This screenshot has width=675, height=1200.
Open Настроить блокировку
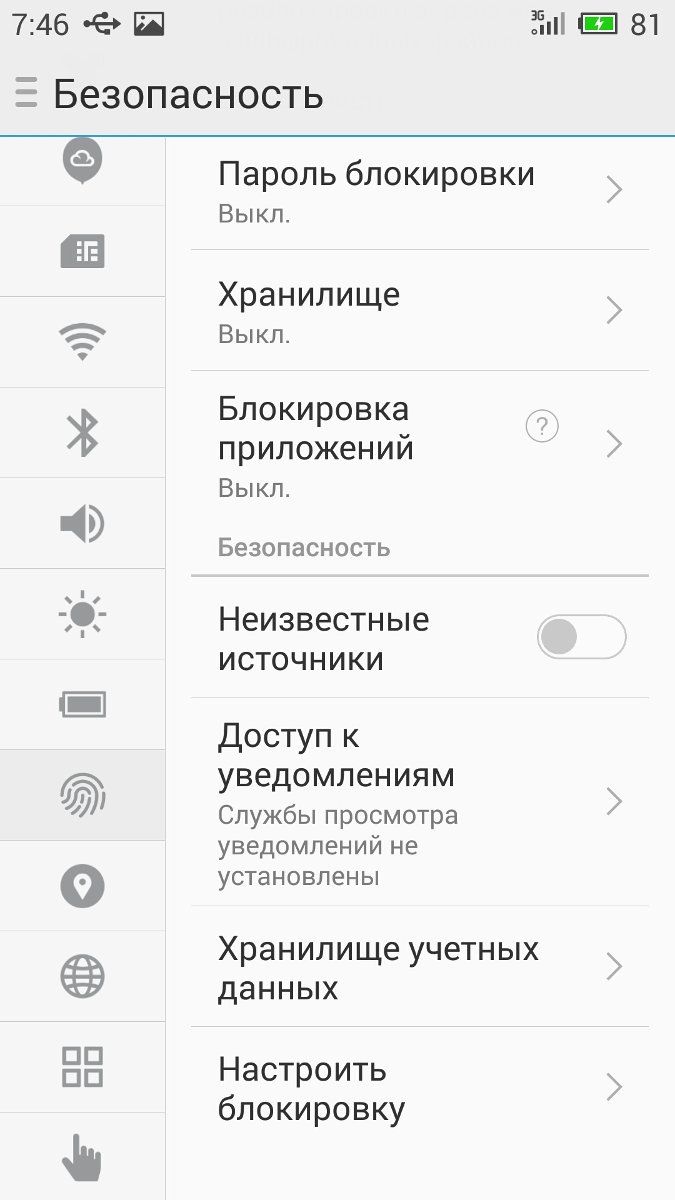click(419, 1087)
